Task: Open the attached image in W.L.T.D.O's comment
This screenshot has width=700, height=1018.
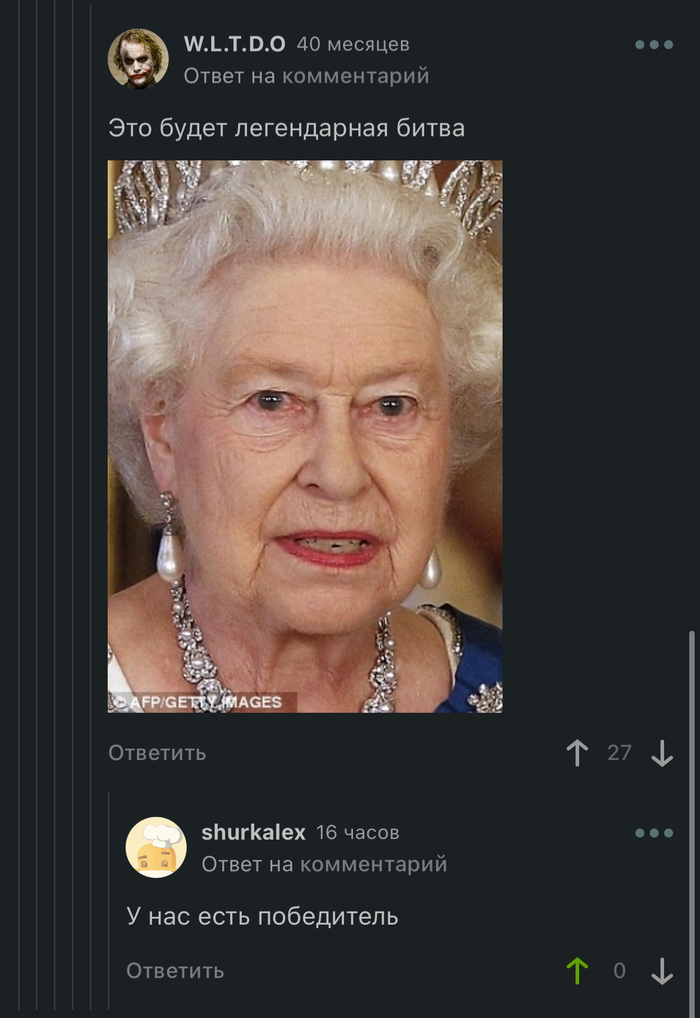Action: [x=305, y=436]
